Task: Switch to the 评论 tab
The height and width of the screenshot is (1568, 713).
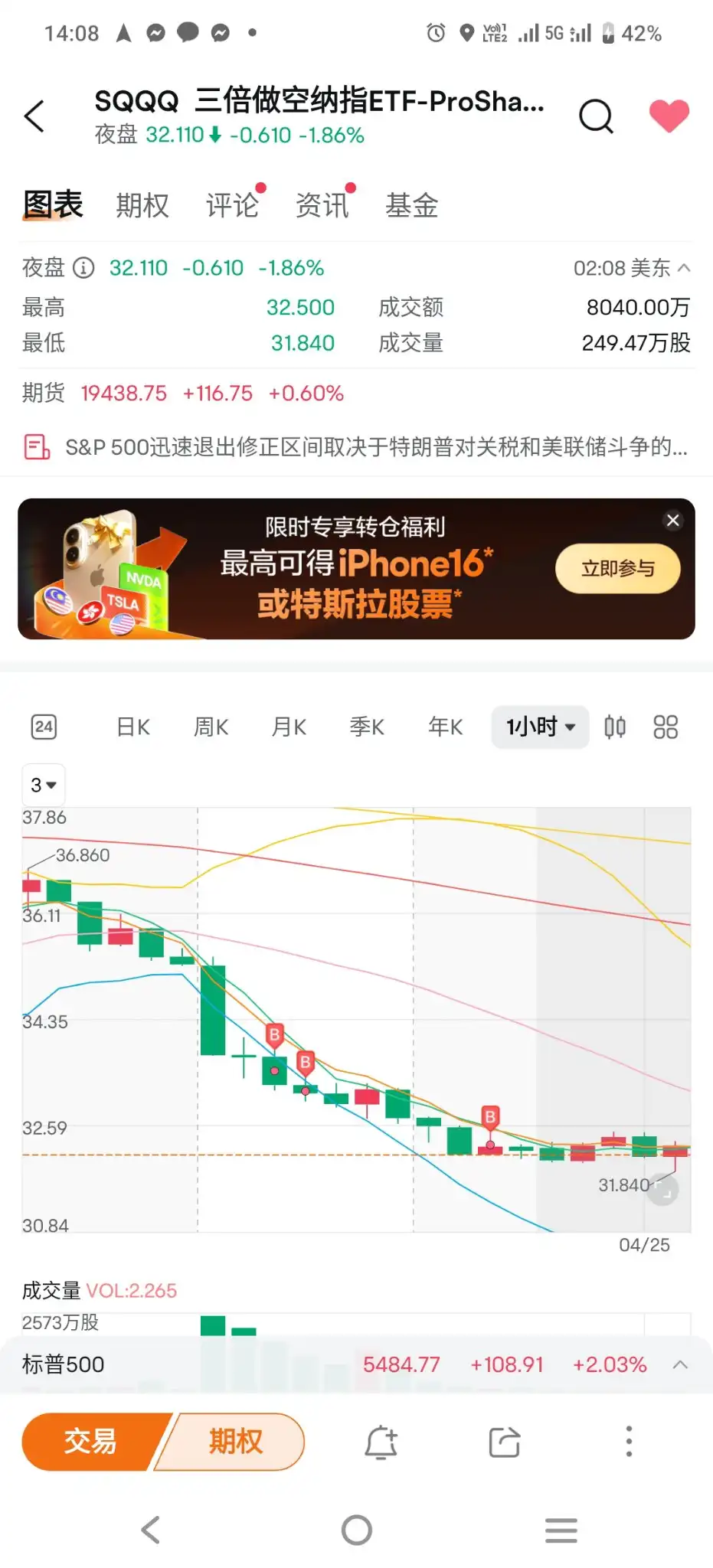Action: click(x=232, y=205)
